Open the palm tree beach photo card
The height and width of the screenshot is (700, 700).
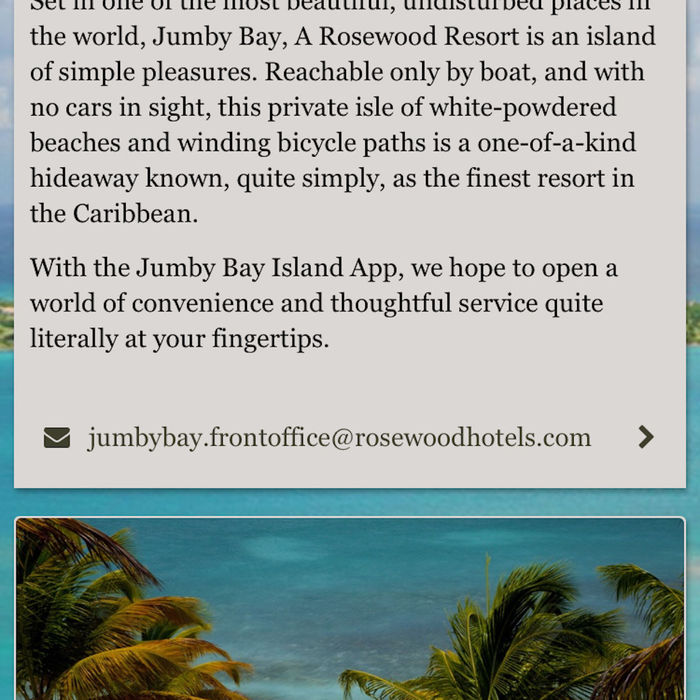[x=350, y=608]
